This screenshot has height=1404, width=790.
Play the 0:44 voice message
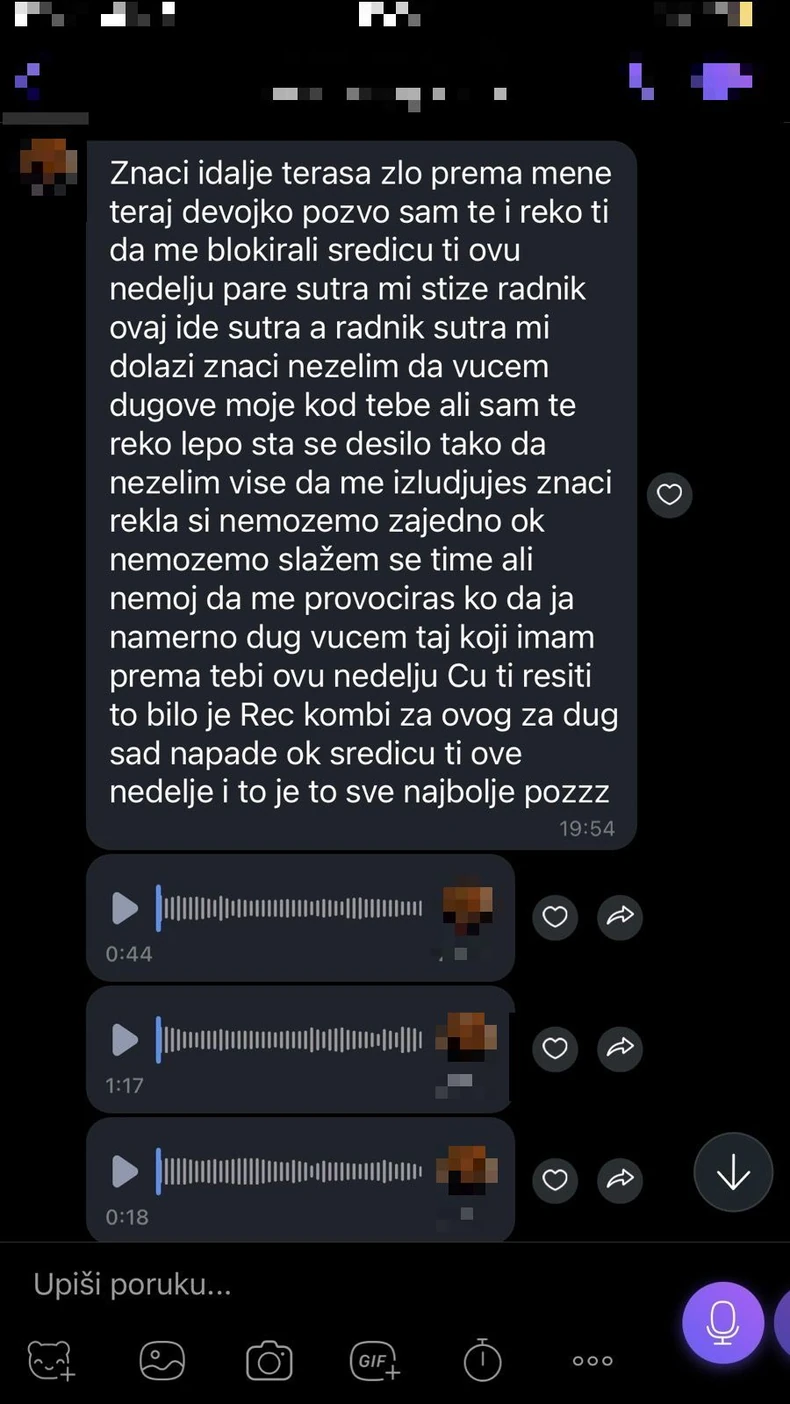click(124, 908)
